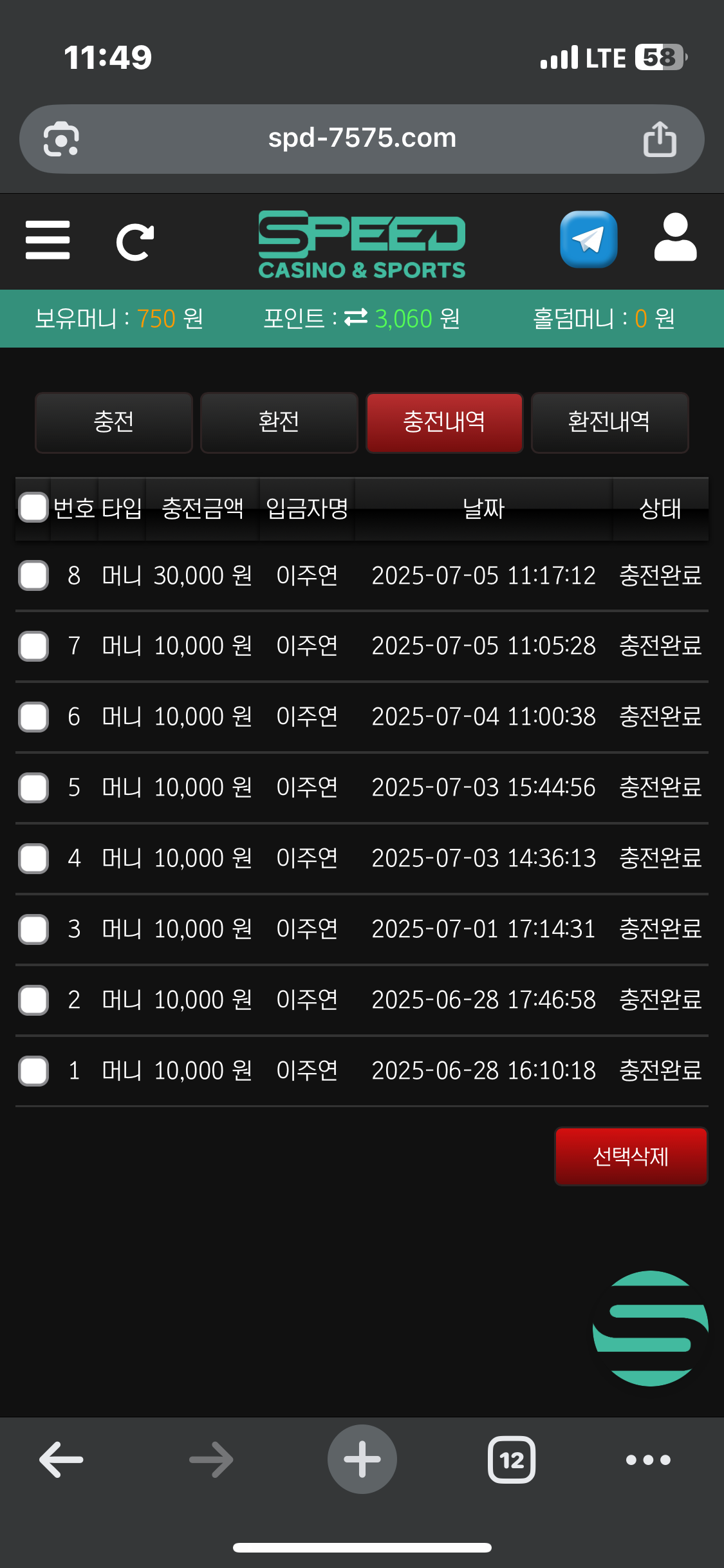Switch to the 환전 tab

click(279, 422)
